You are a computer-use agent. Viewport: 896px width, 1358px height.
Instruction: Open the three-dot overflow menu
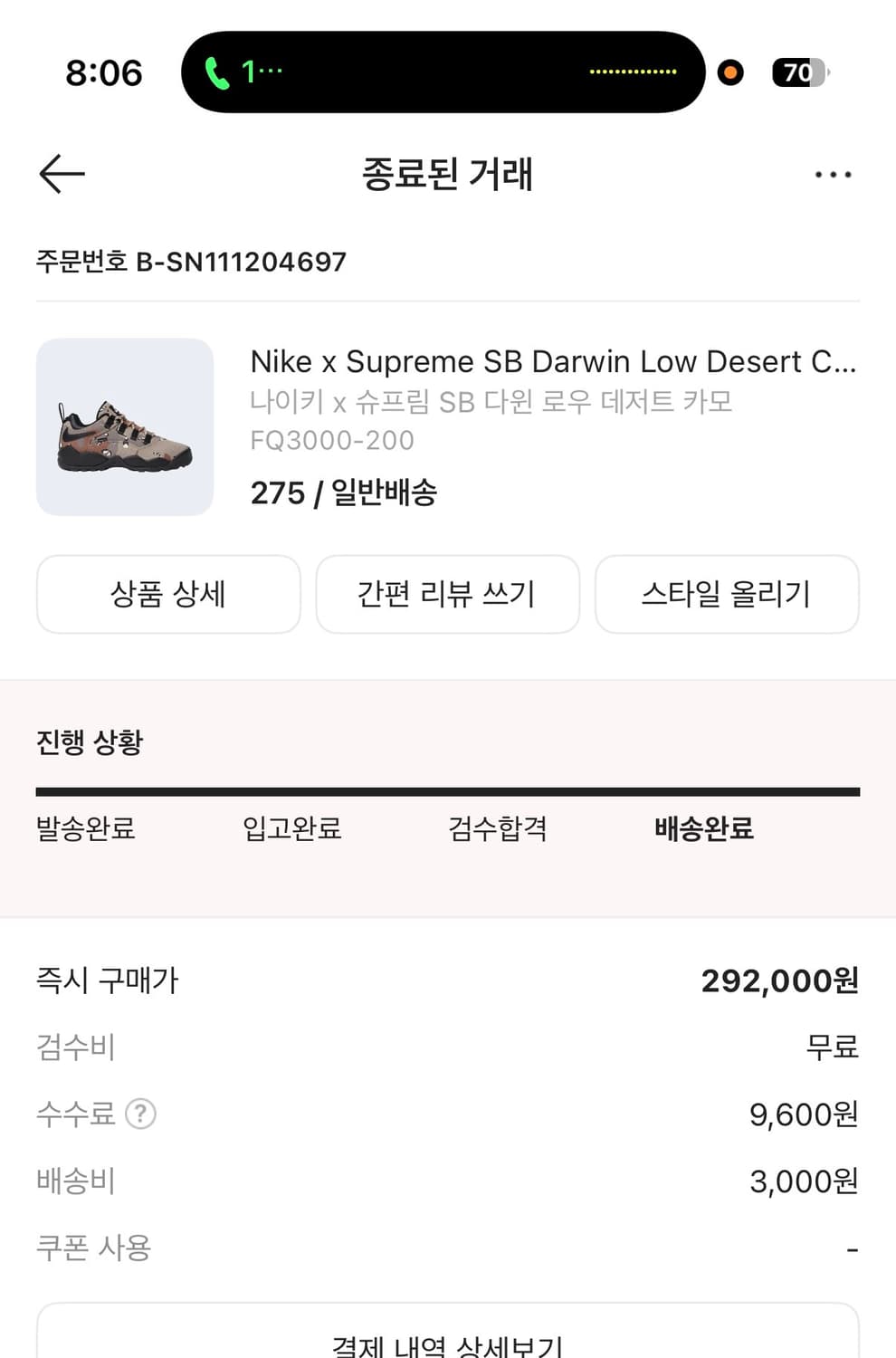(x=833, y=174)
